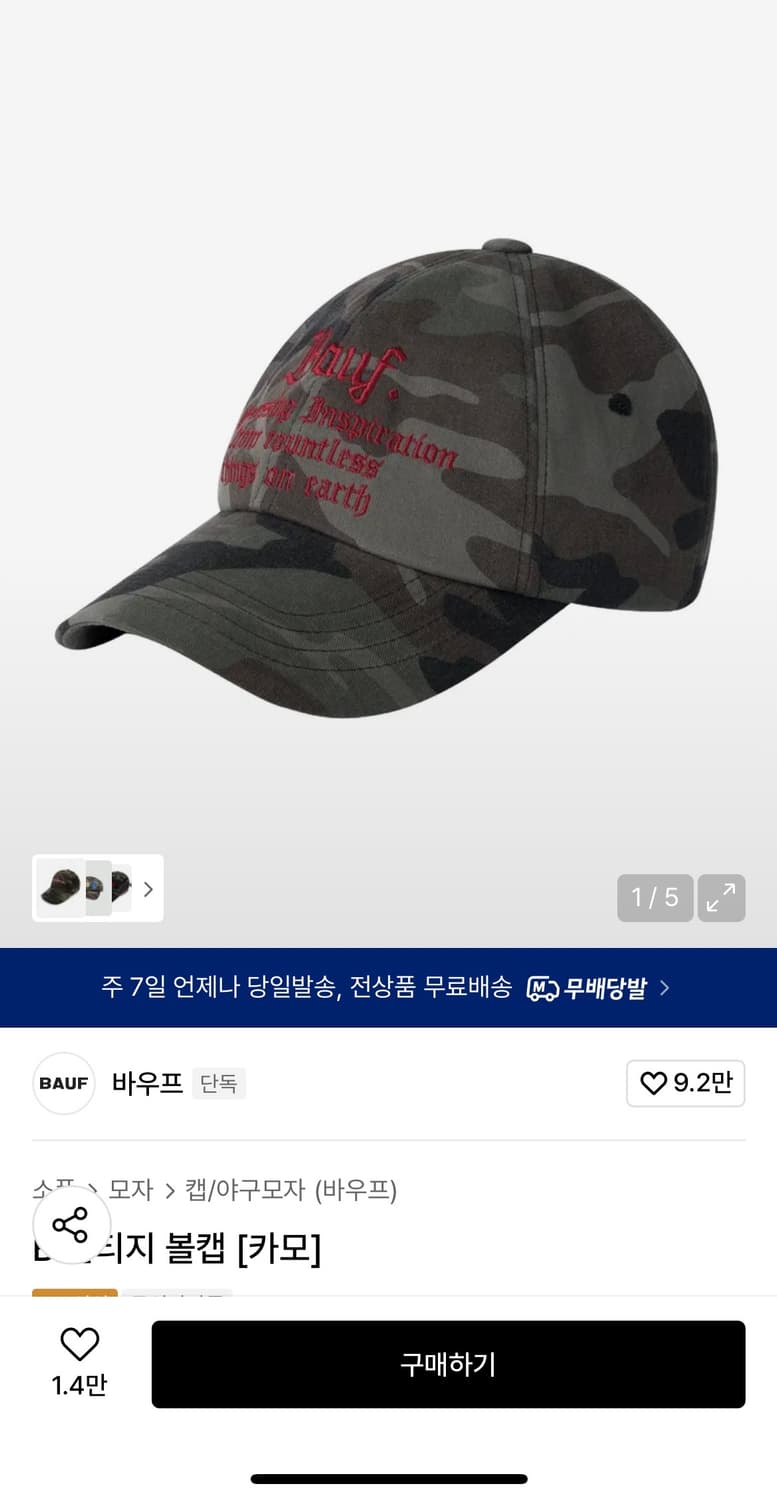777x1500 pixels.
Task: Open the 모자 category from breadcrumb
Action: point(132,1191)
